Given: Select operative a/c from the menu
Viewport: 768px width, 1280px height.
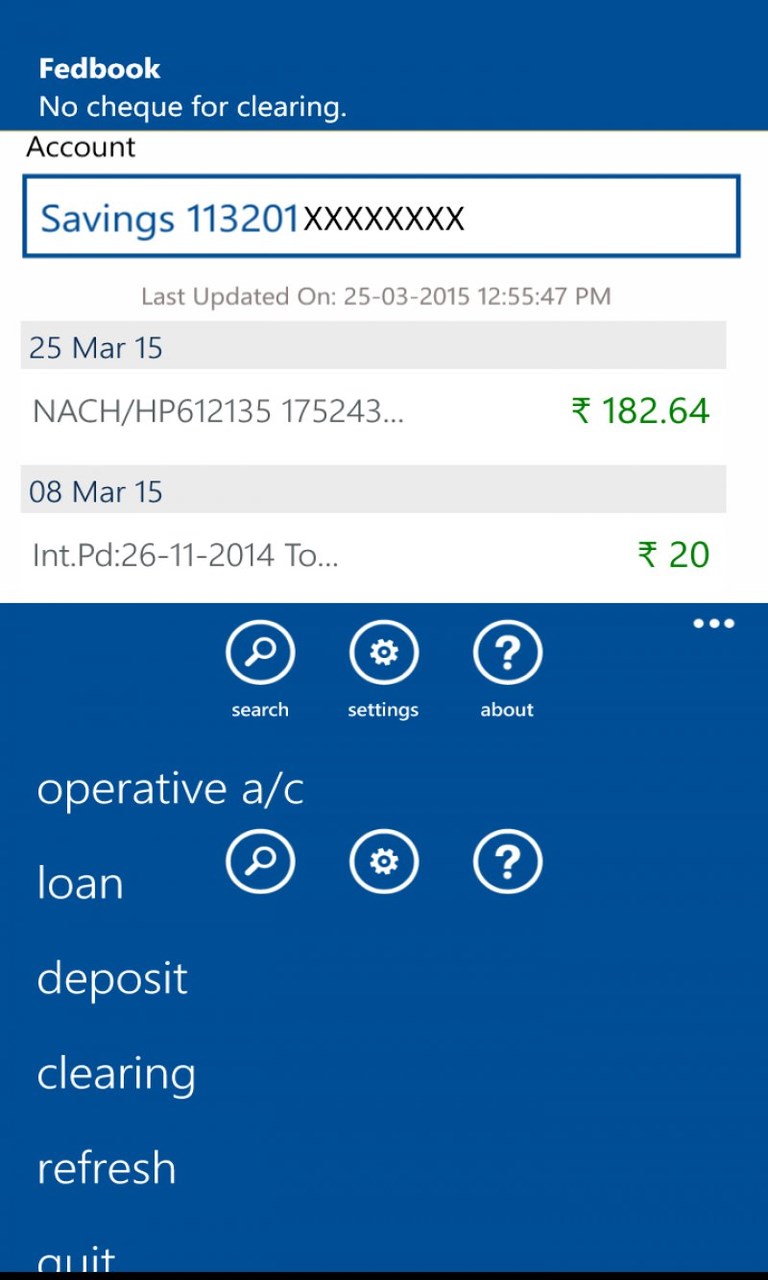Looking at the screenshot, I should coord(170,789).
